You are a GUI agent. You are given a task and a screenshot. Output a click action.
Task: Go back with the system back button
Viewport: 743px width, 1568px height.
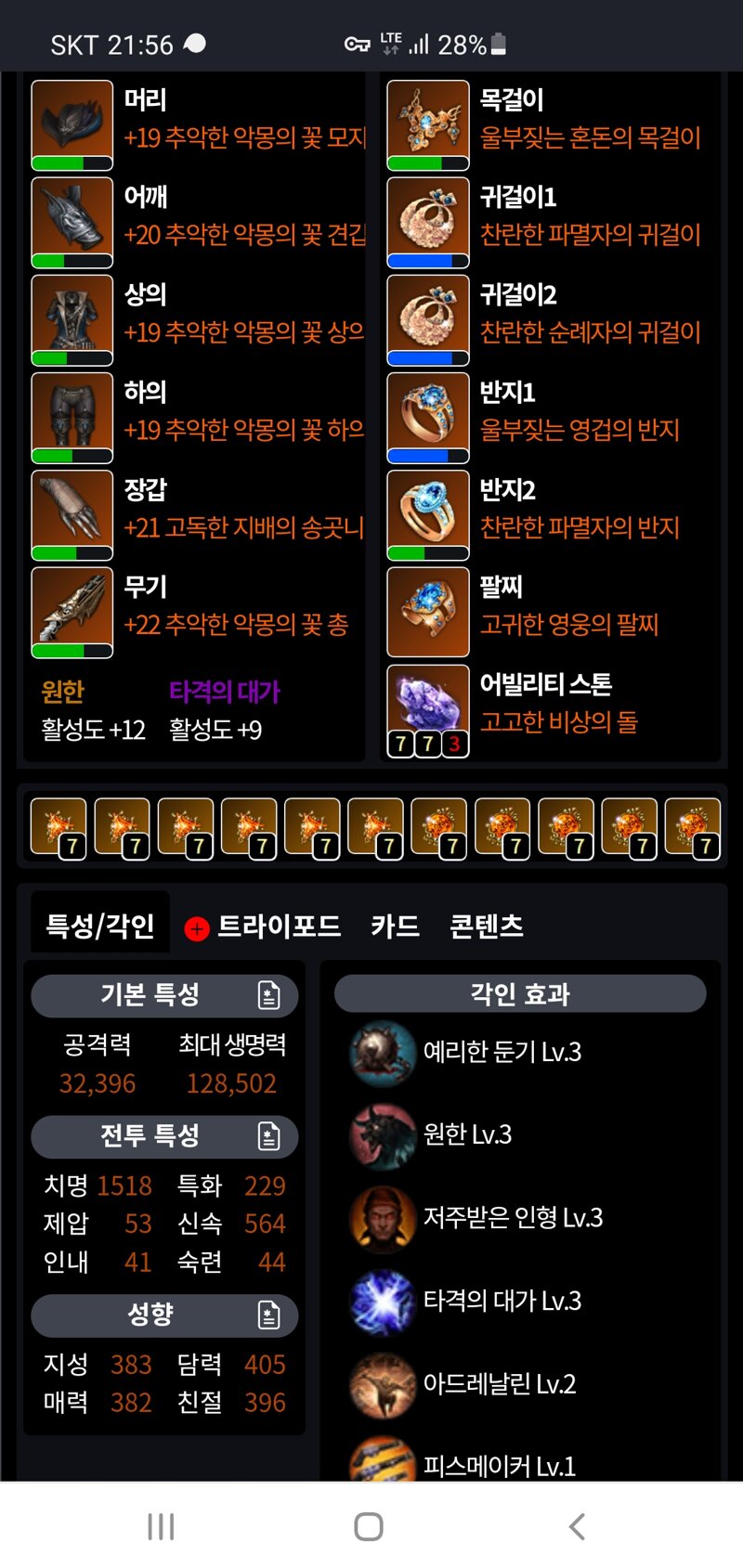(577, 1526)
